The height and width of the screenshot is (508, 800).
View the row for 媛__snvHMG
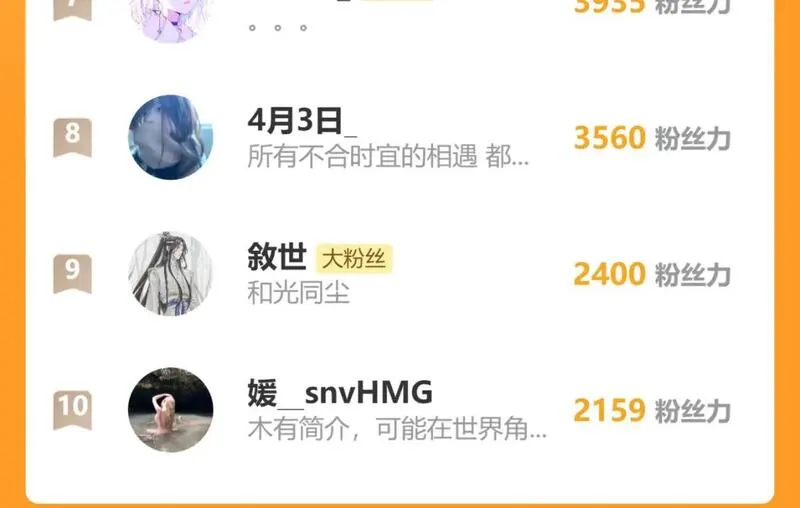[399, 410]
